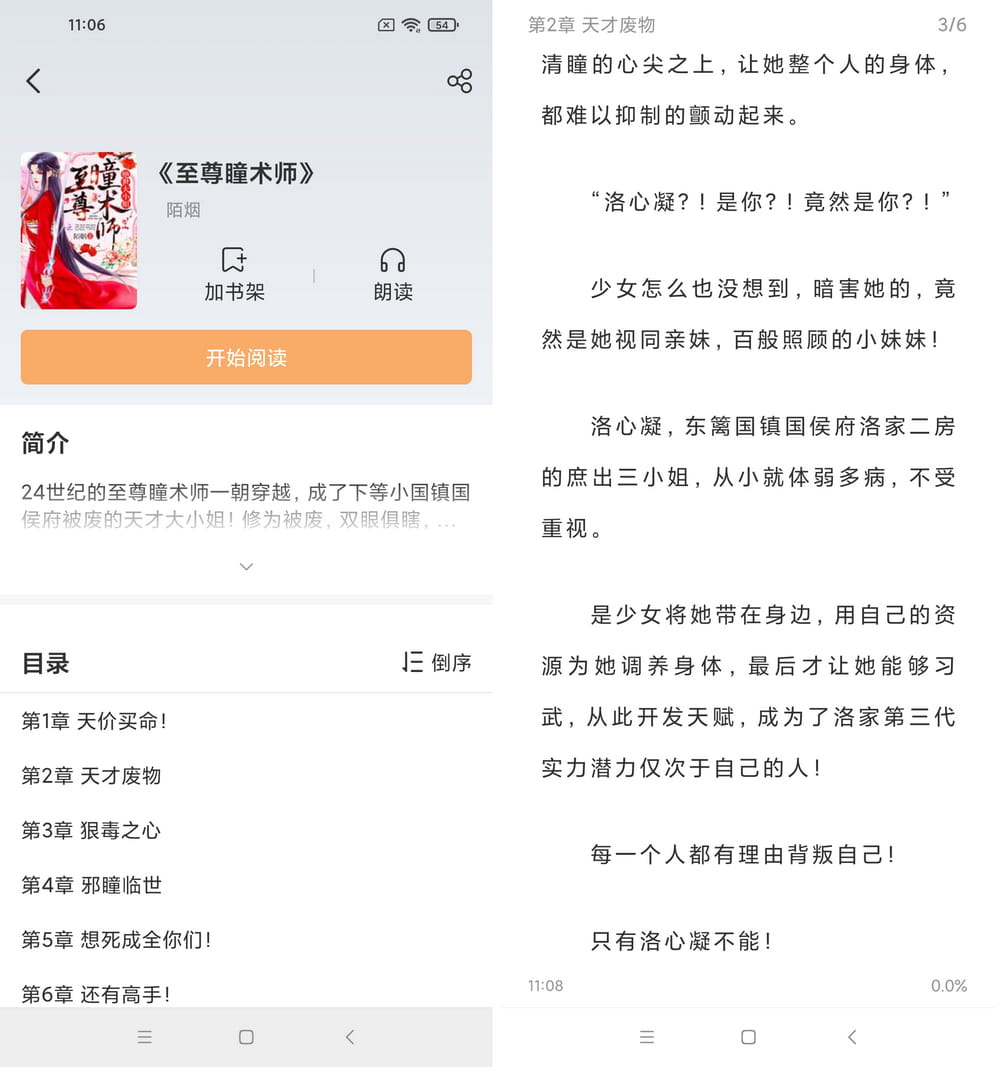Expand the book synopsis

pos(246,567)
